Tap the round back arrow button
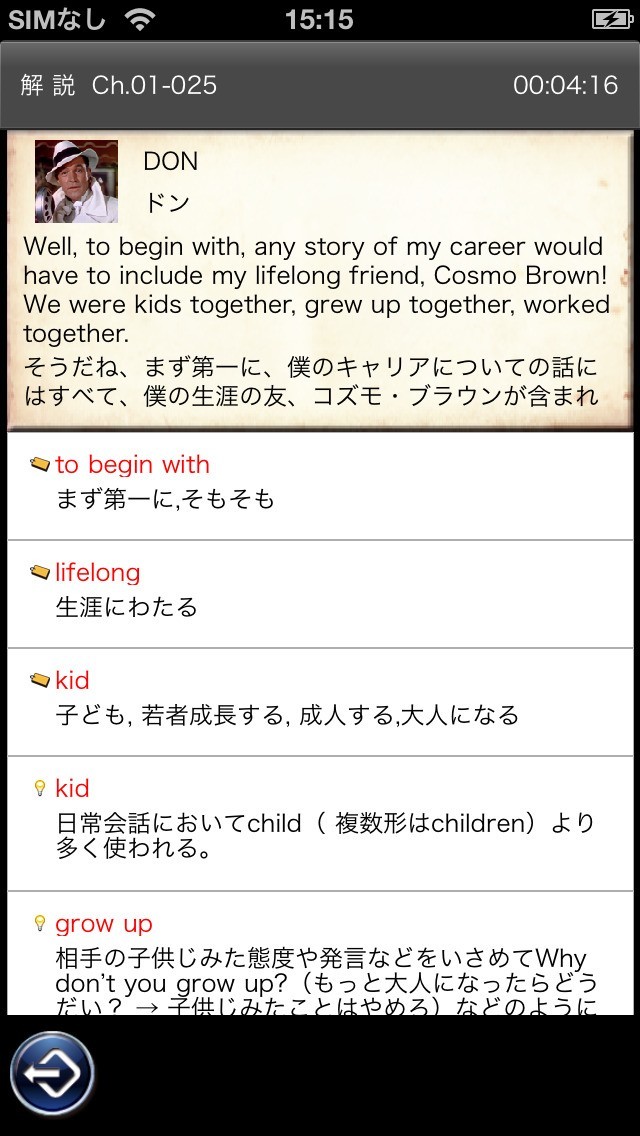Image resolution: width=640 pixels, height=1136 pixels. pyautogui.click(x=52, y=1074)
